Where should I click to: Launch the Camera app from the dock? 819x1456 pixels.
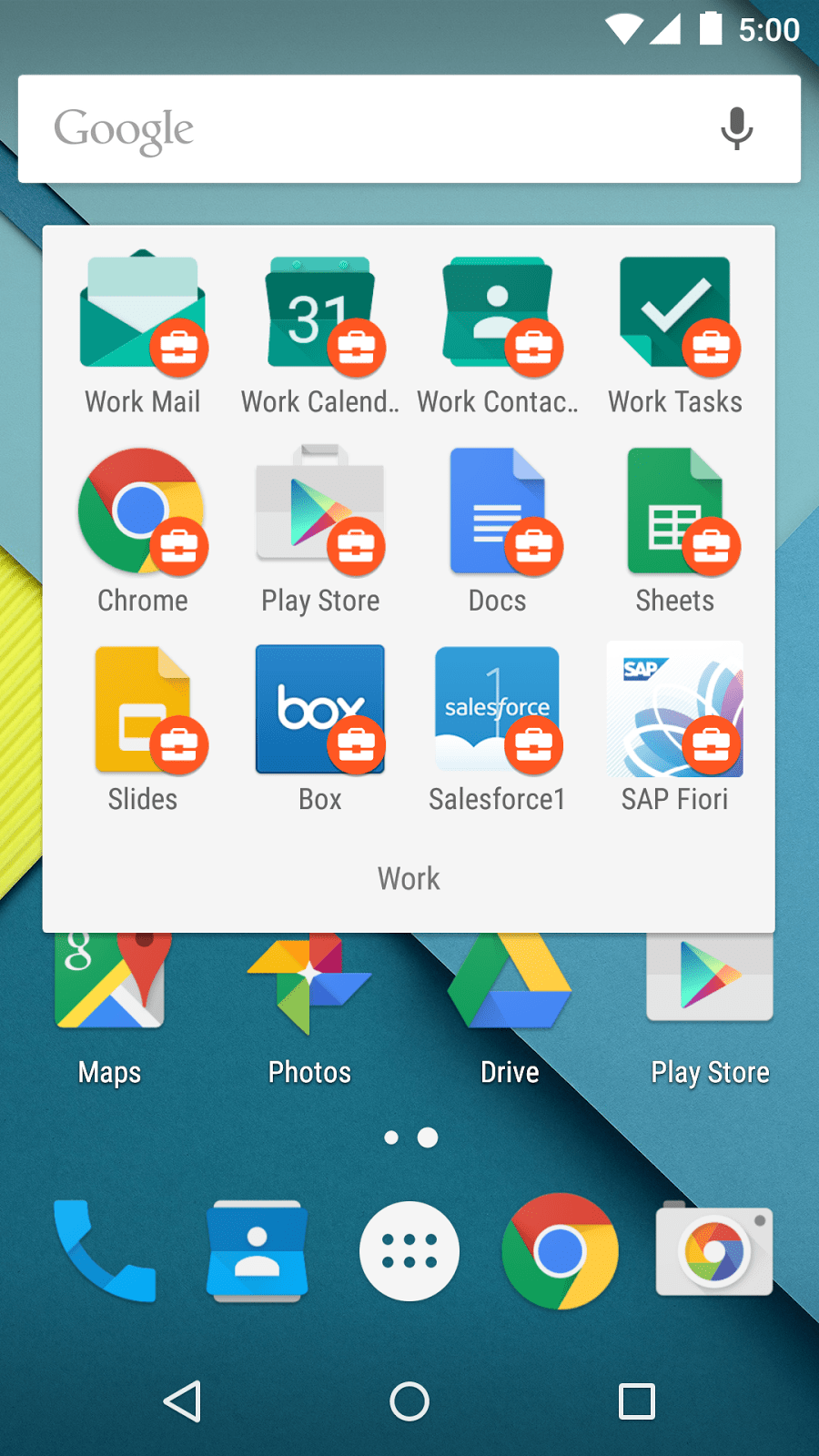(x=713, y=1250)
